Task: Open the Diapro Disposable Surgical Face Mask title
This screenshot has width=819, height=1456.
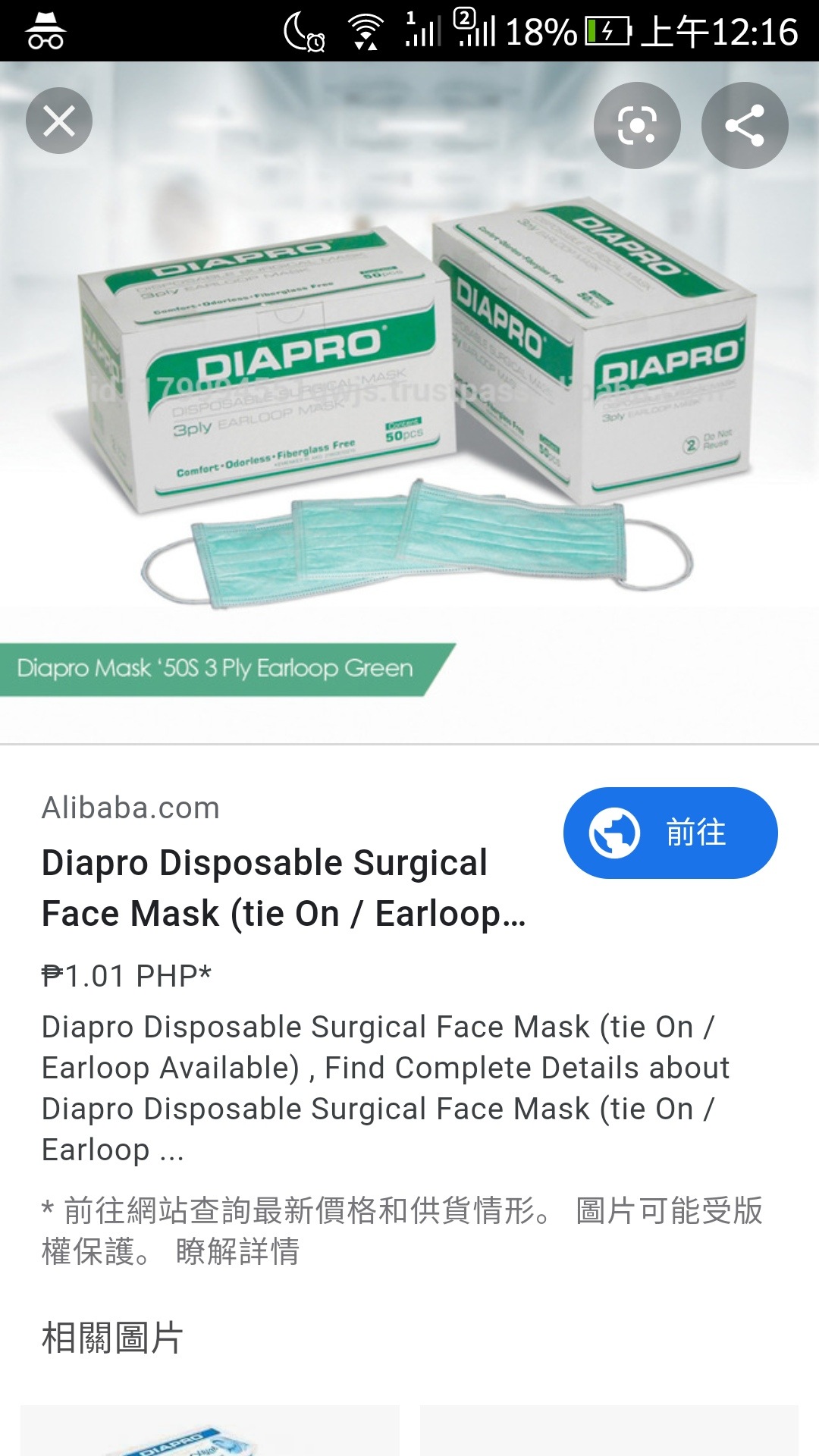Action: [284, 888]
